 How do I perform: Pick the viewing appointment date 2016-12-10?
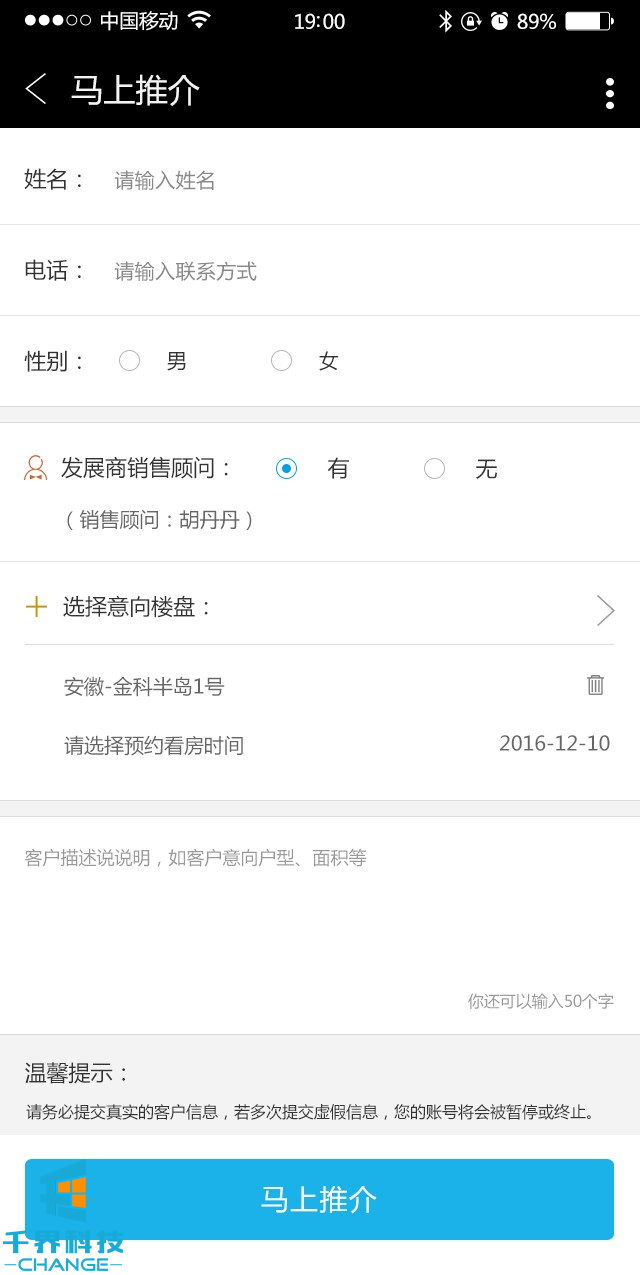point(554,744)
